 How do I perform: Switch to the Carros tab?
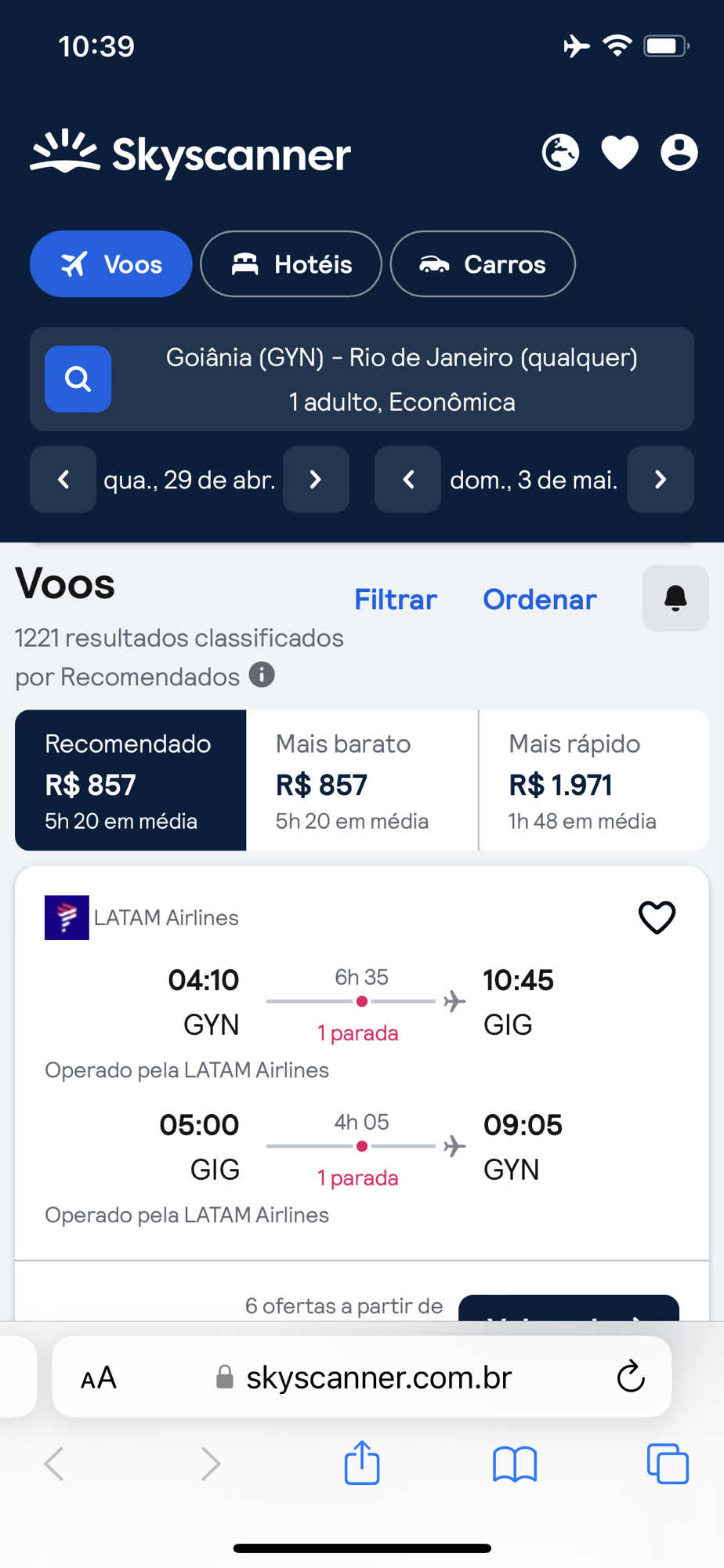(483, 264)
